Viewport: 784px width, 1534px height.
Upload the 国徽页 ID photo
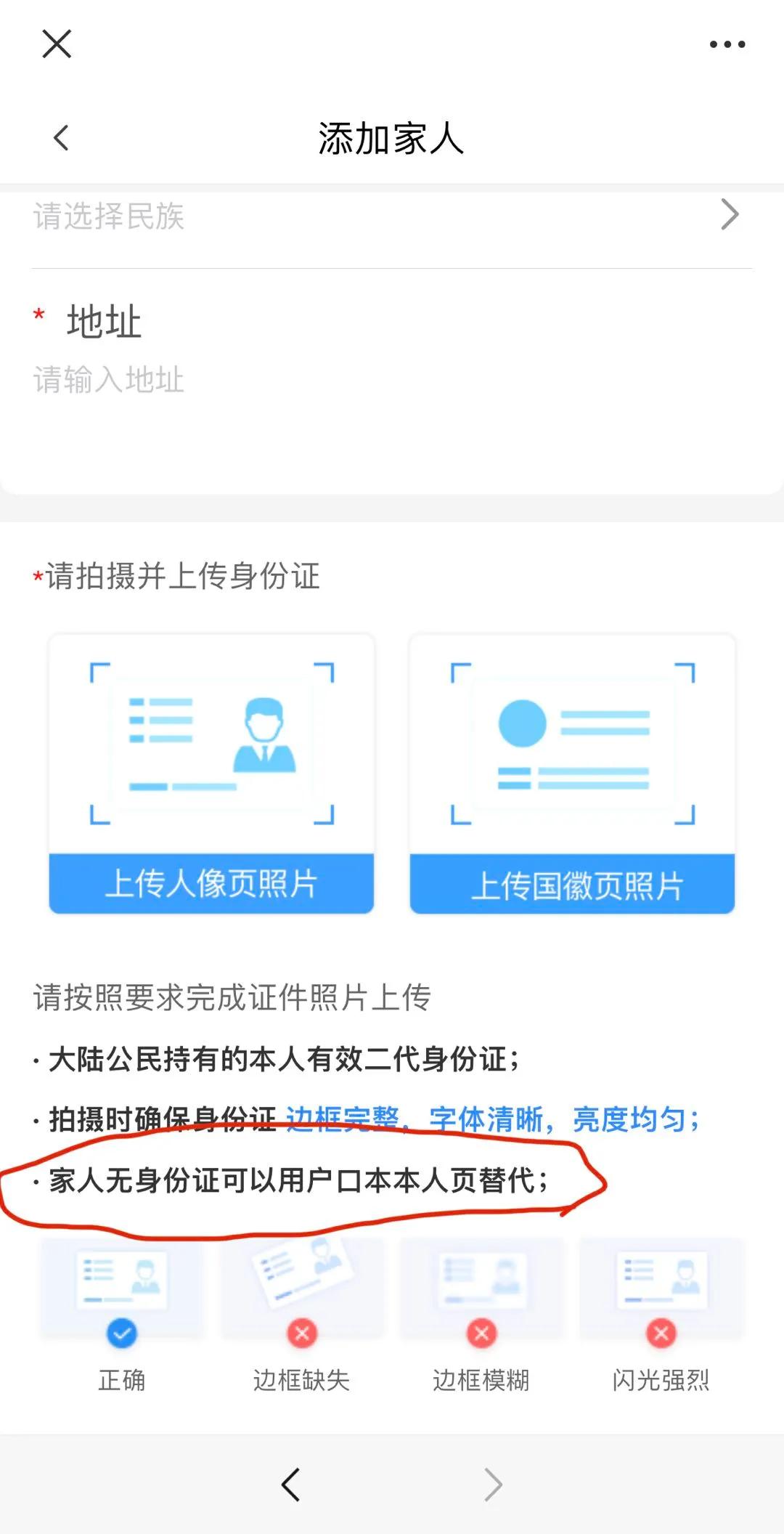(x=572, y=774)
